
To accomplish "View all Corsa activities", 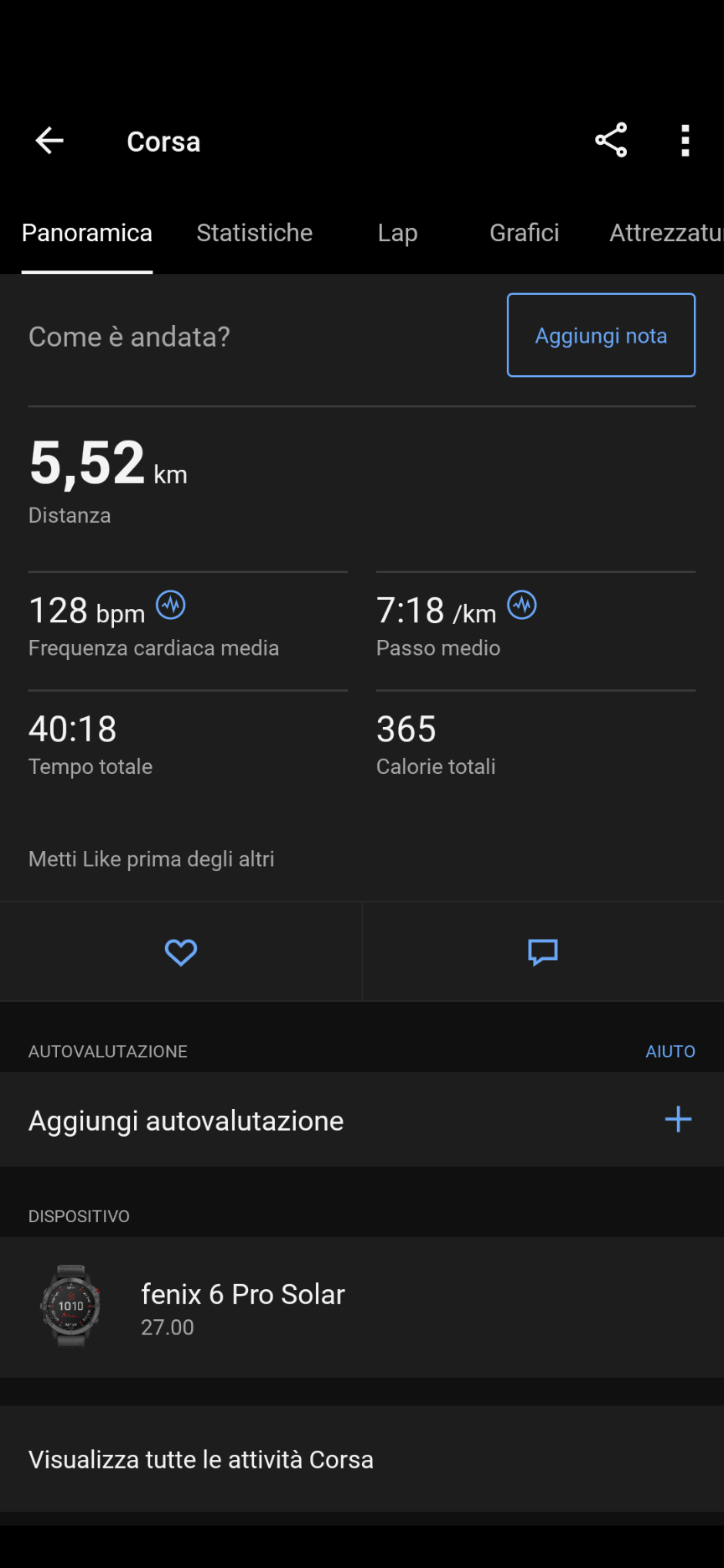I will (362, 1459).
